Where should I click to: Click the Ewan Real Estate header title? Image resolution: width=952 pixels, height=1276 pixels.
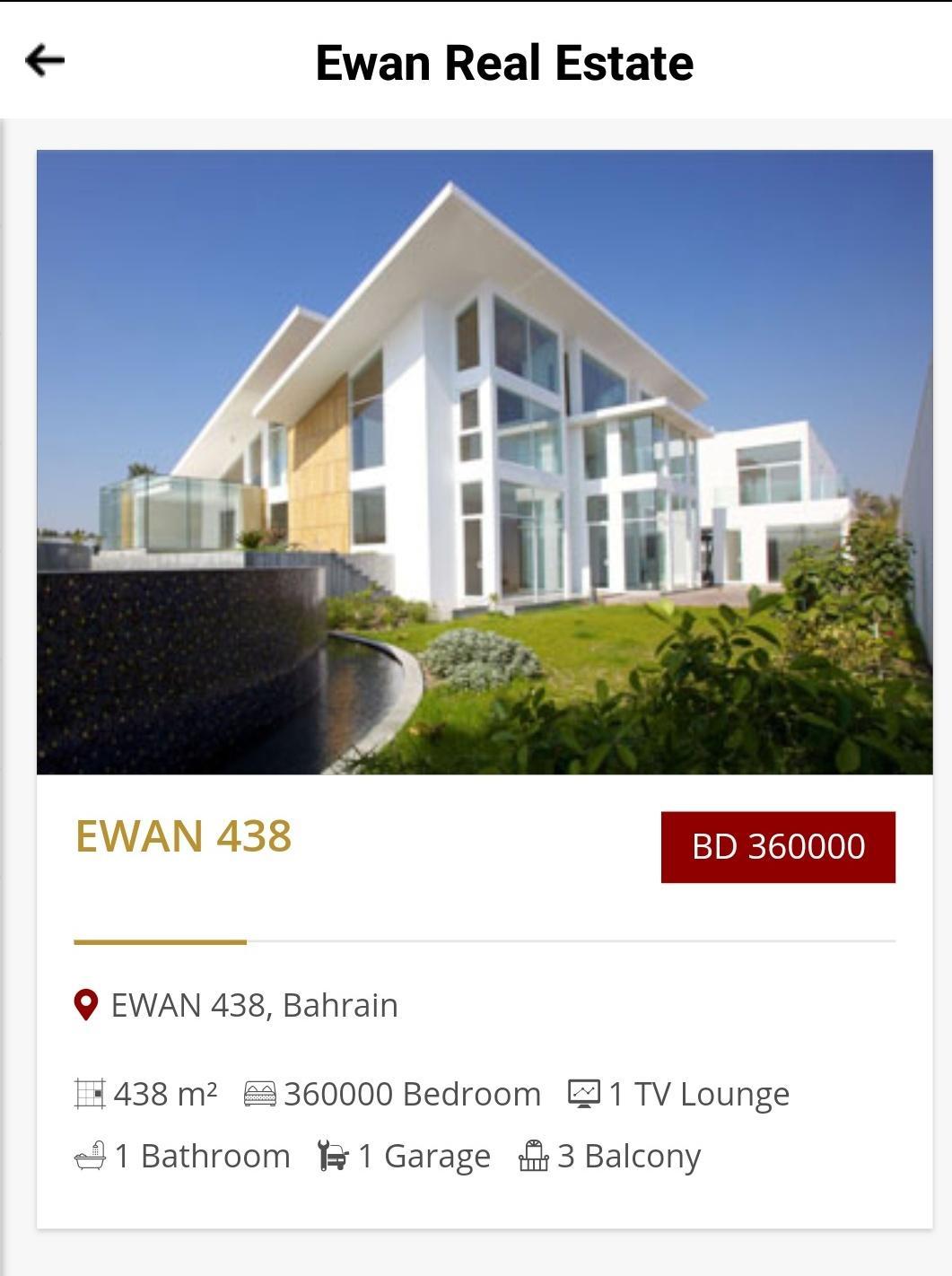click(x=505, y=63)
